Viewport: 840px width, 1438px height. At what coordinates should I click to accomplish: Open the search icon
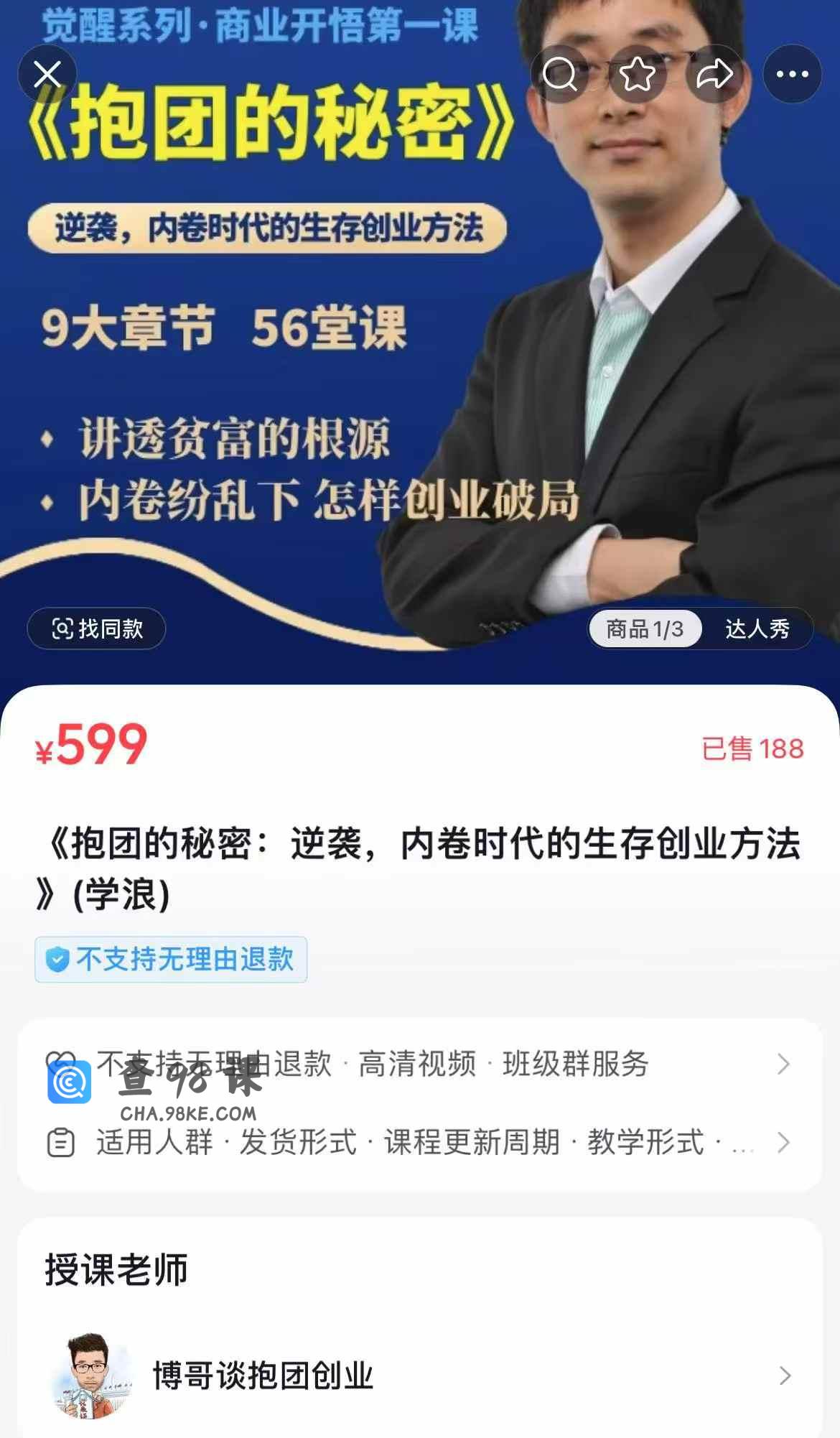coord(560,74)
